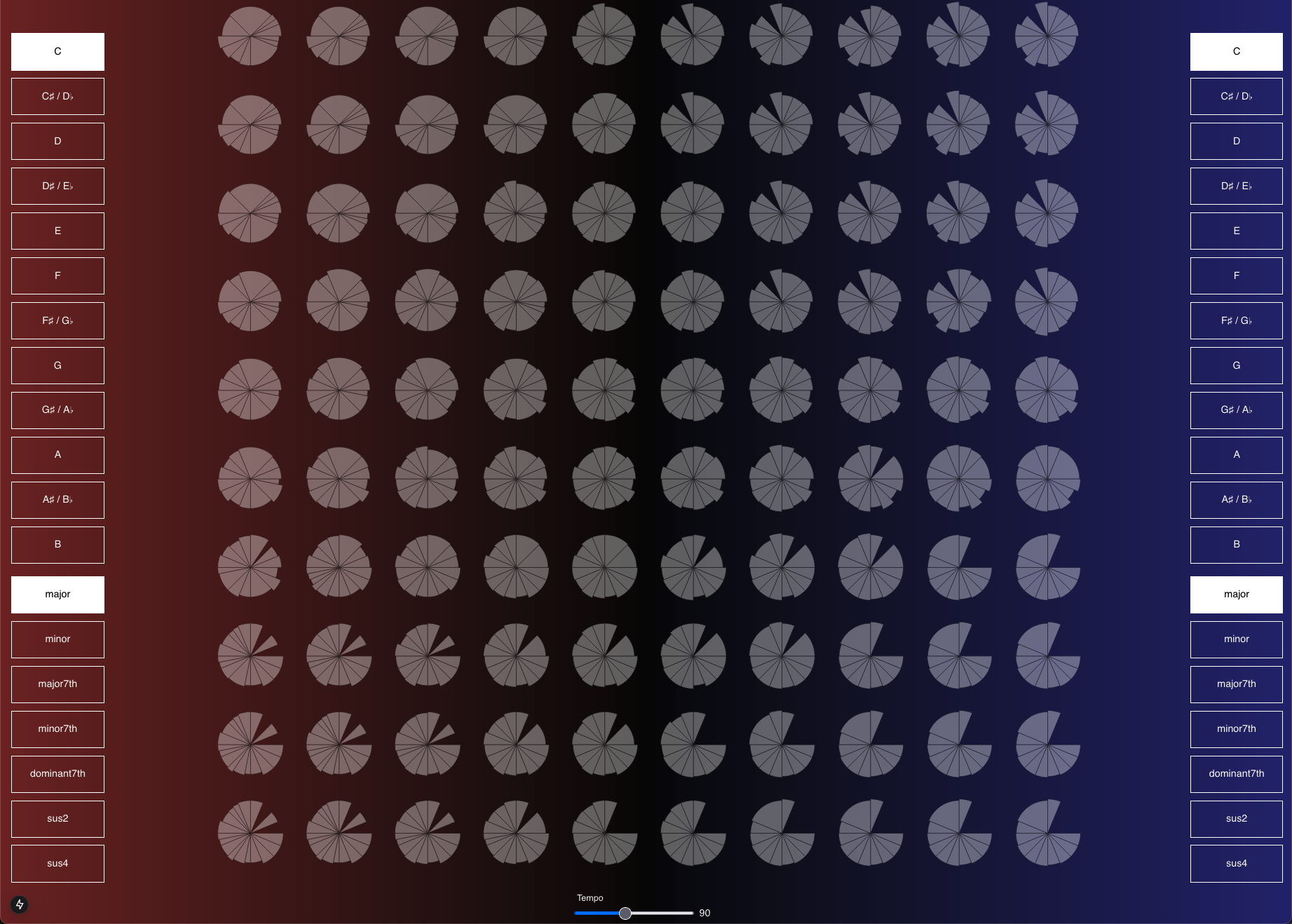This screenshot has height=924, width=1292.
Task: Pick F note in right panel
Action: coord(1236,276)
